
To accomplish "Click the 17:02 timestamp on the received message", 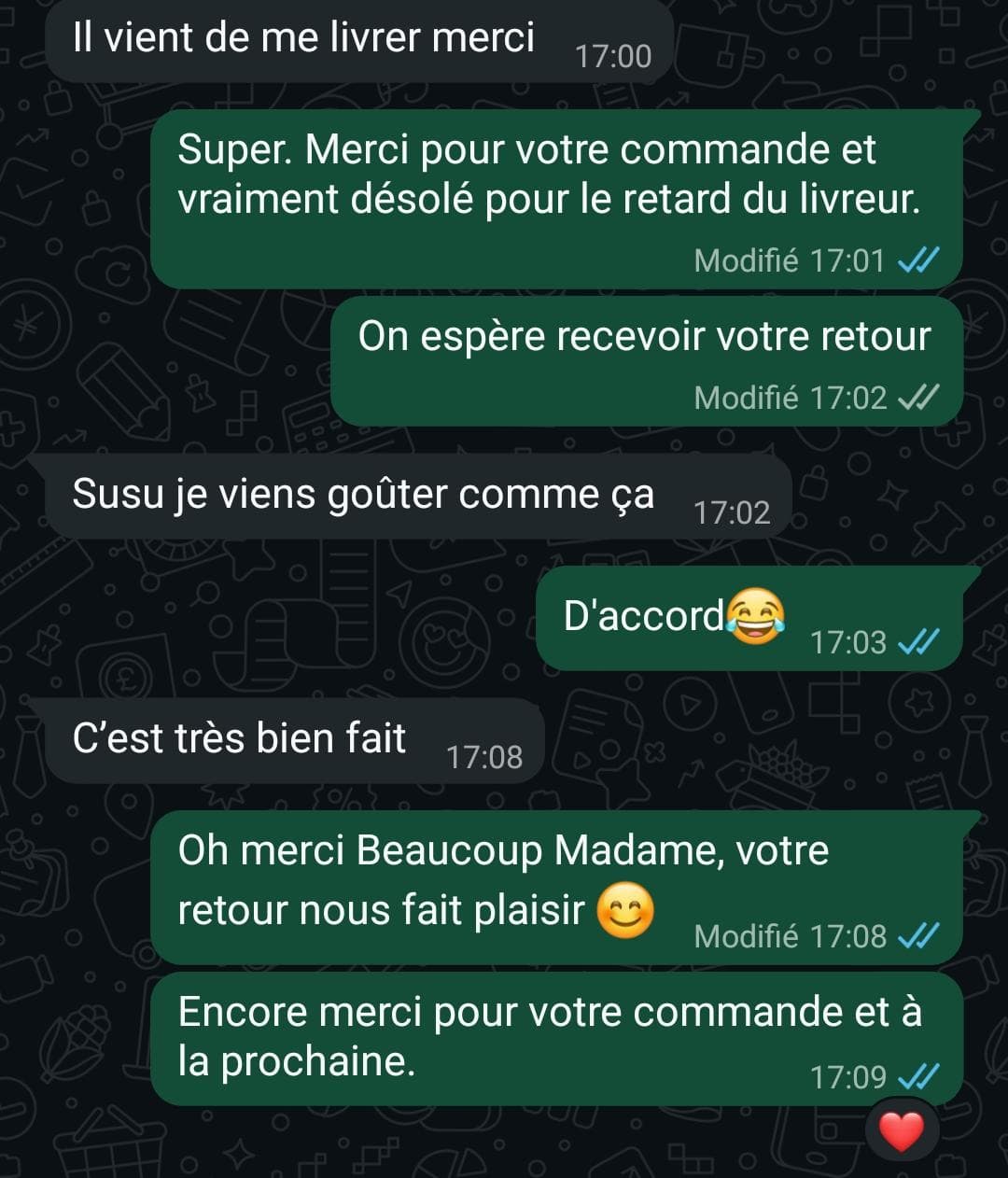I will tap(731, 512).
